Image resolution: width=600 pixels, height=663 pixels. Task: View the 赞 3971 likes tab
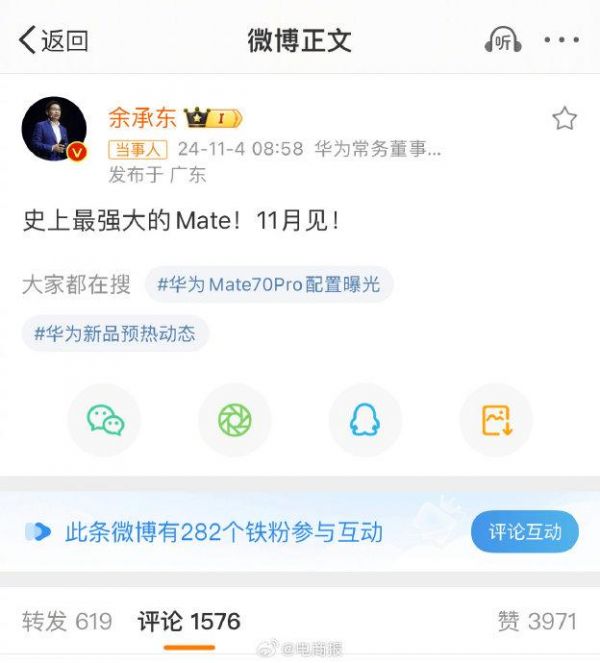[537, 621]
